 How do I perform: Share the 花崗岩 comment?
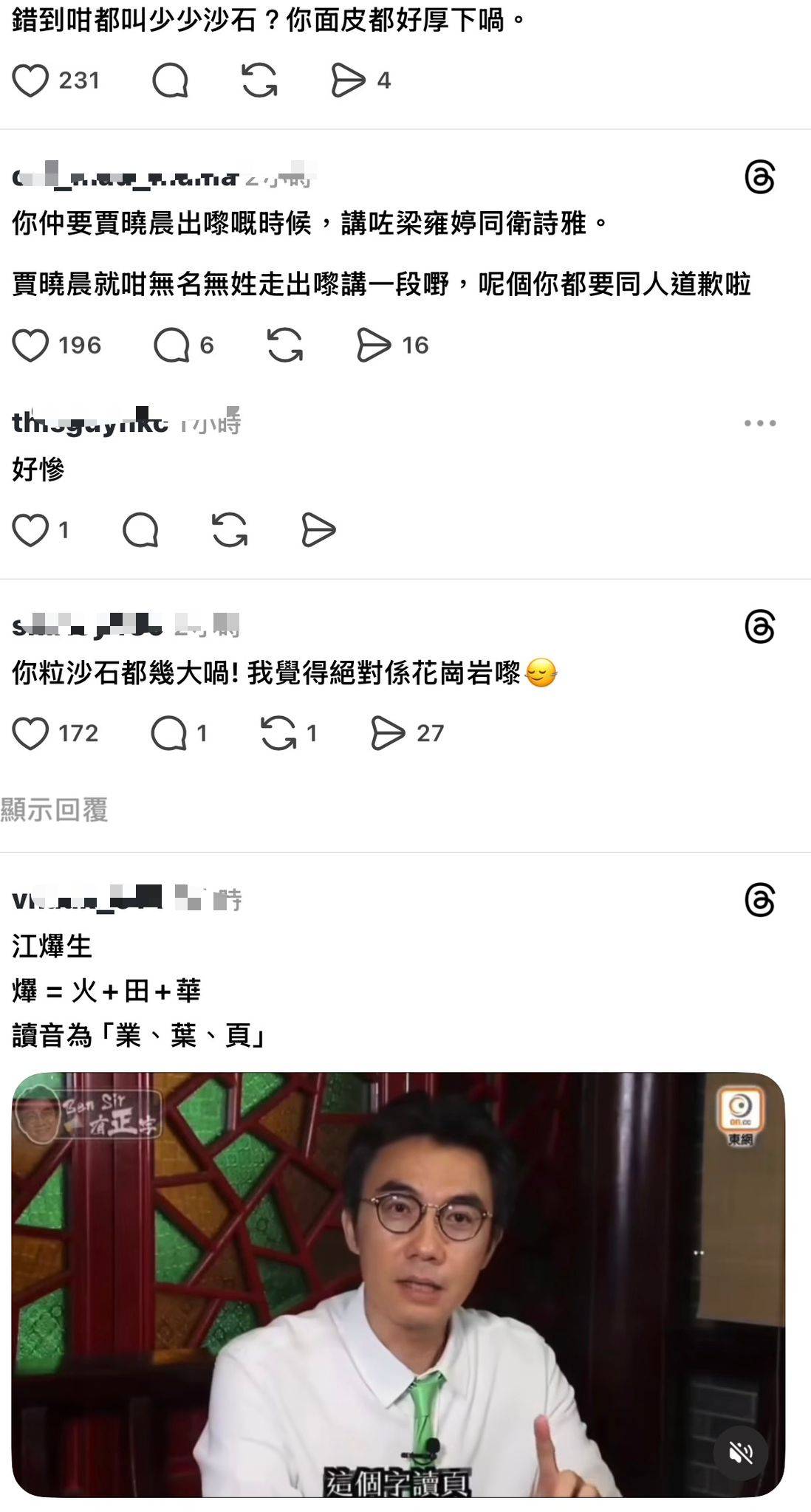(x=388, y=734)
